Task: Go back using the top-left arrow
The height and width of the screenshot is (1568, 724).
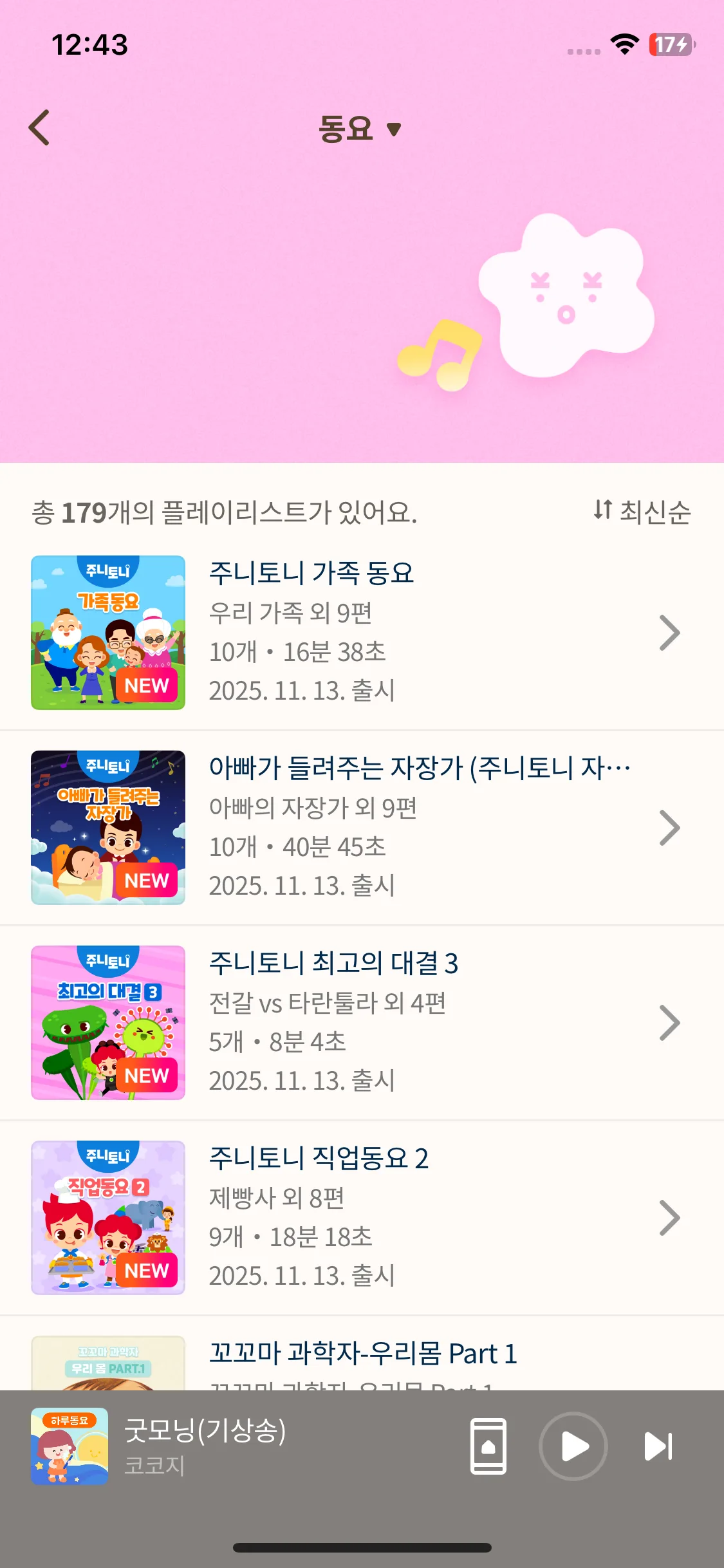Action: tap(40, 127)
